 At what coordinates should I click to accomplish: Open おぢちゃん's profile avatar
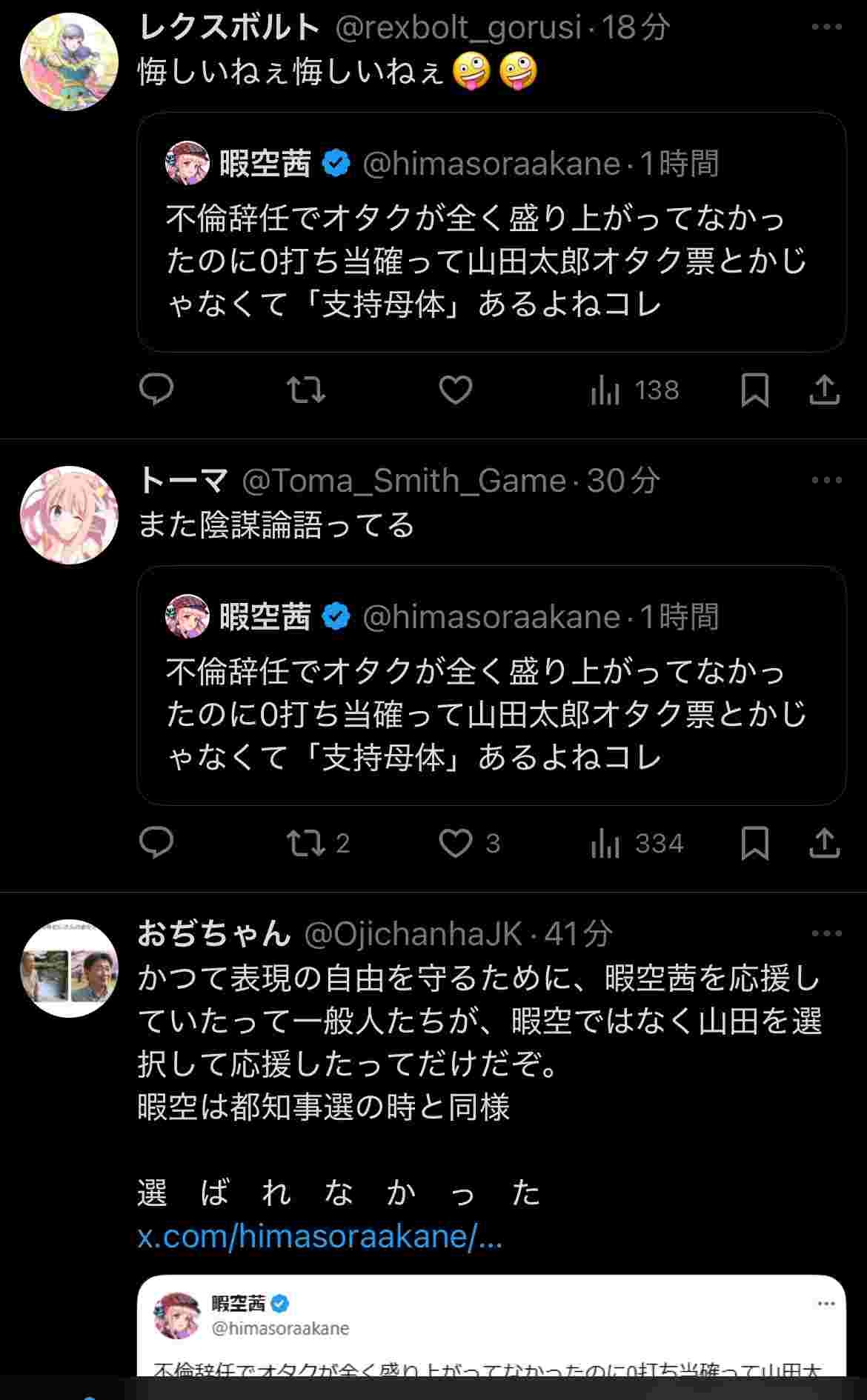click(x=69, y=968)
